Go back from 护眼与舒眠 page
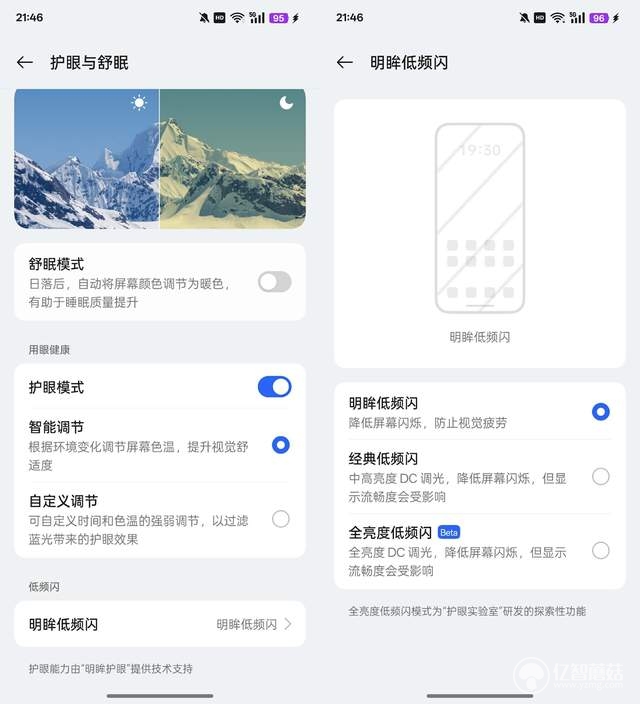Image resolution: width=640 pixels, height=704 pixels. pos(25,62)
